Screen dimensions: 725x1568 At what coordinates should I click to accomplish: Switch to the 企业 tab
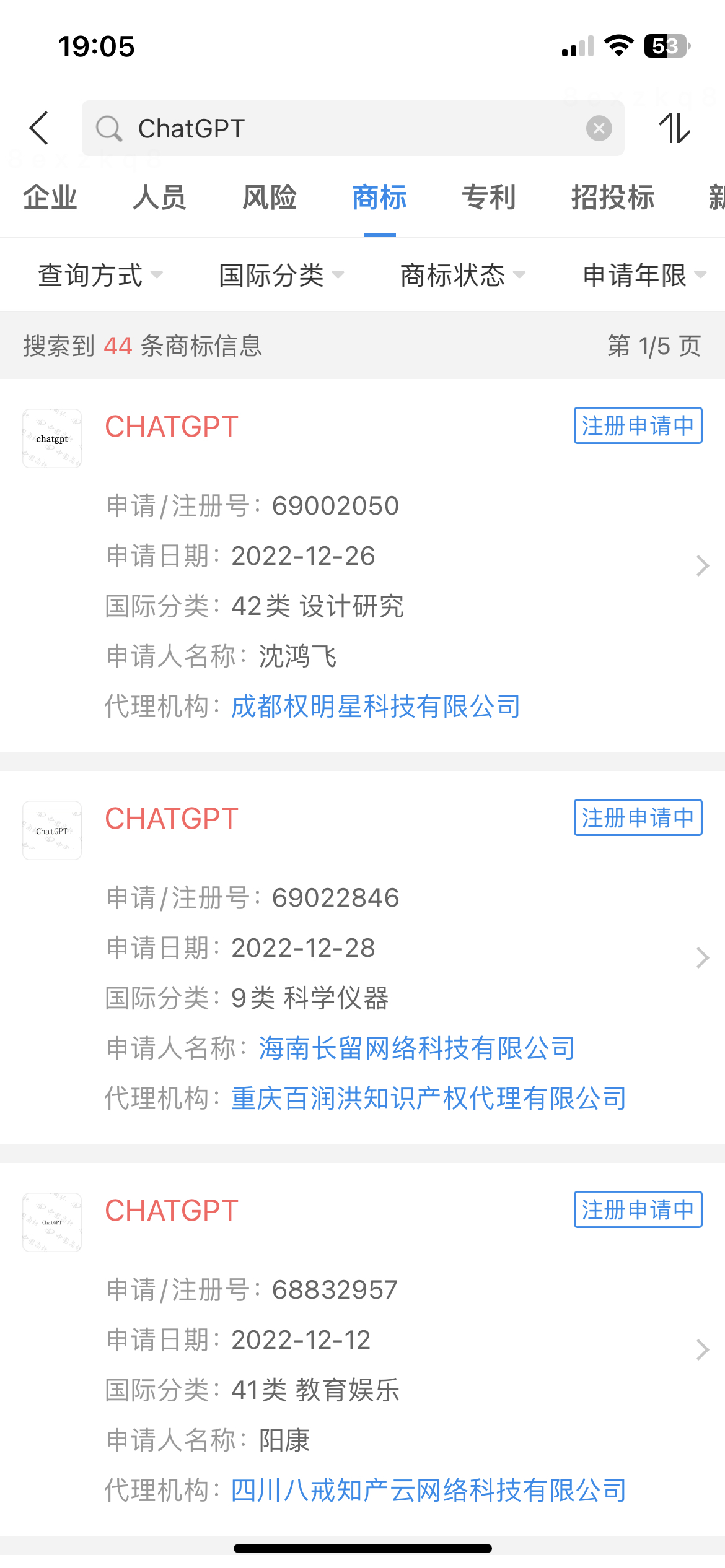coord(50,198)
